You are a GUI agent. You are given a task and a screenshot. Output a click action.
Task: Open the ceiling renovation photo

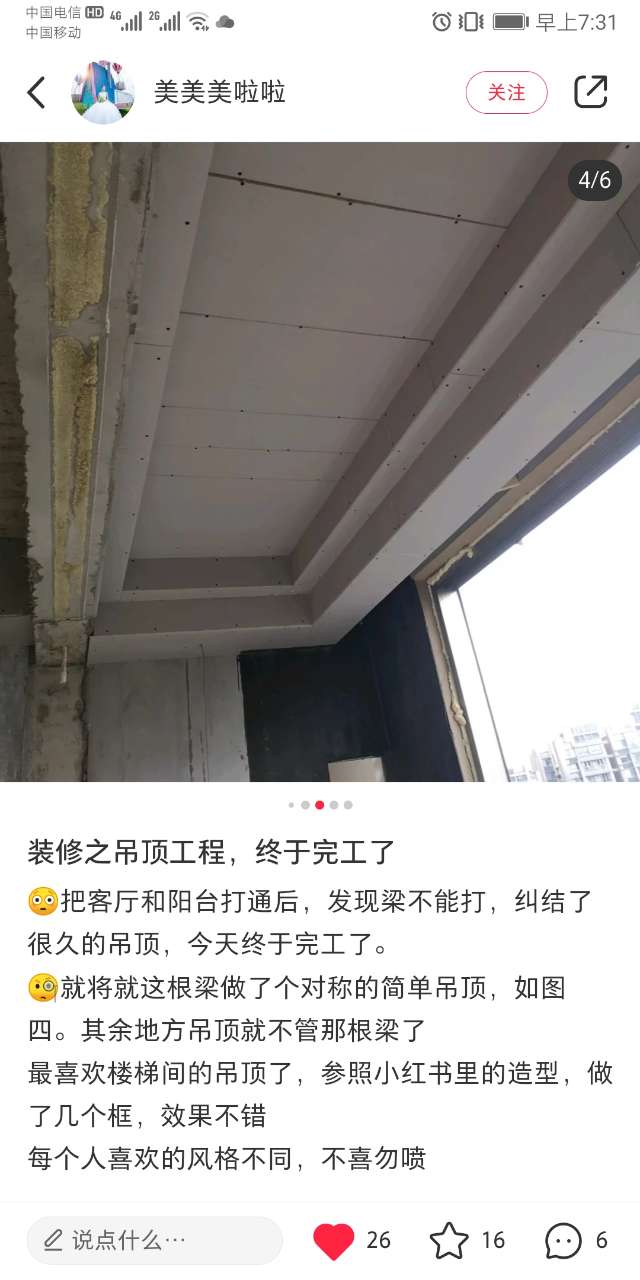pos(320,462)
